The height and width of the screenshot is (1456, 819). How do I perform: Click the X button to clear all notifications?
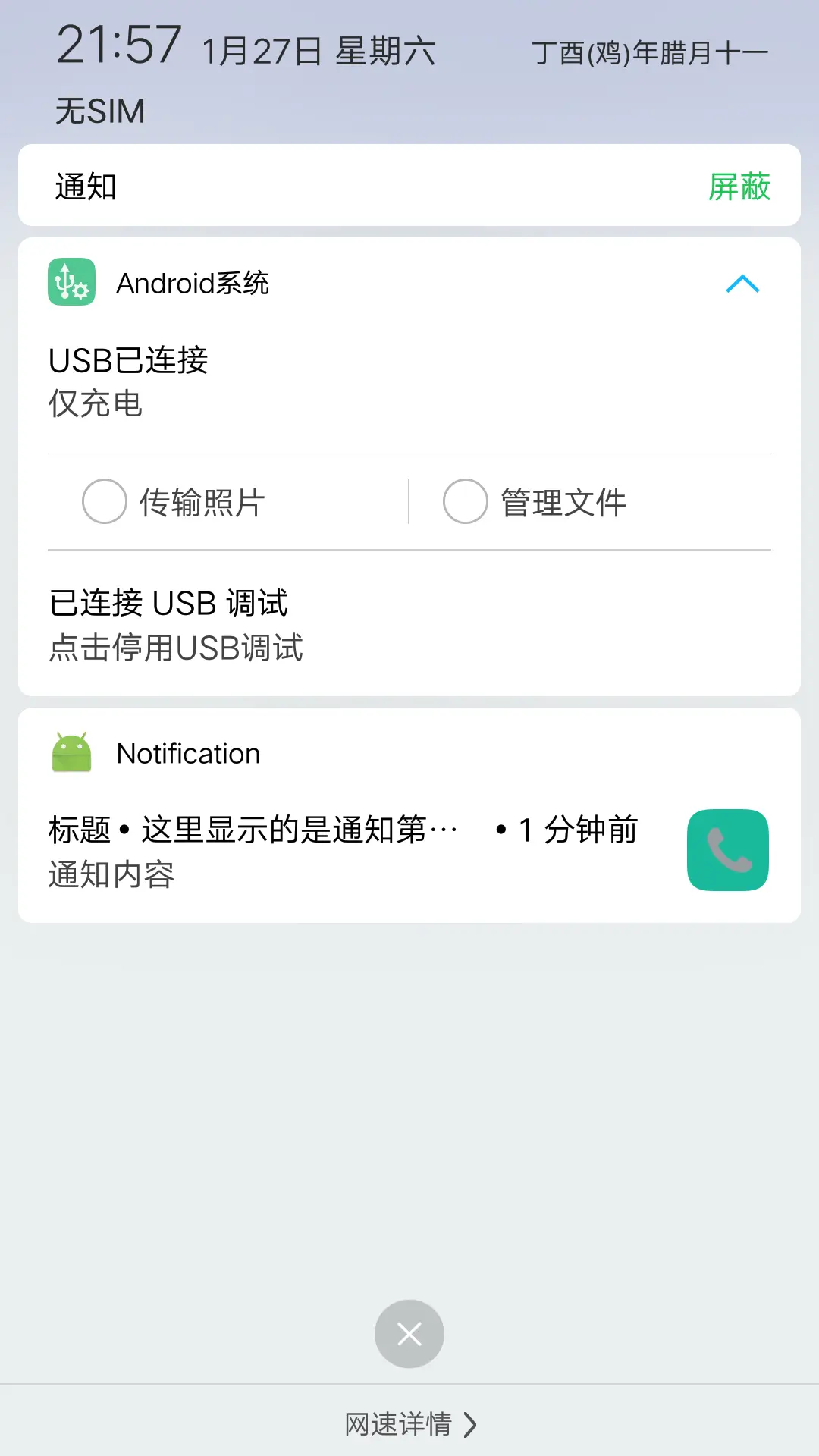(409, 1333)
